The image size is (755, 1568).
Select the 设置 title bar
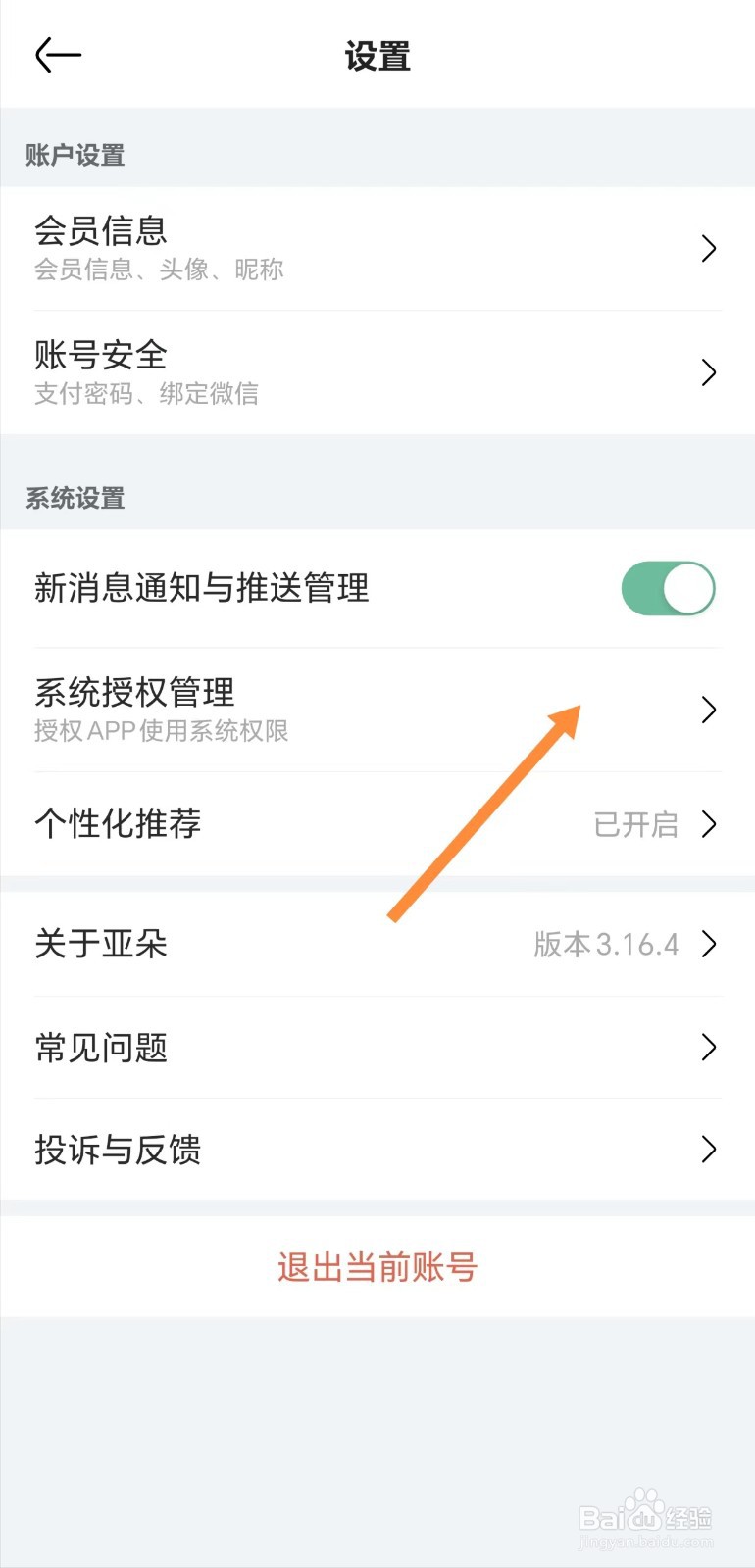click(377, 56)
